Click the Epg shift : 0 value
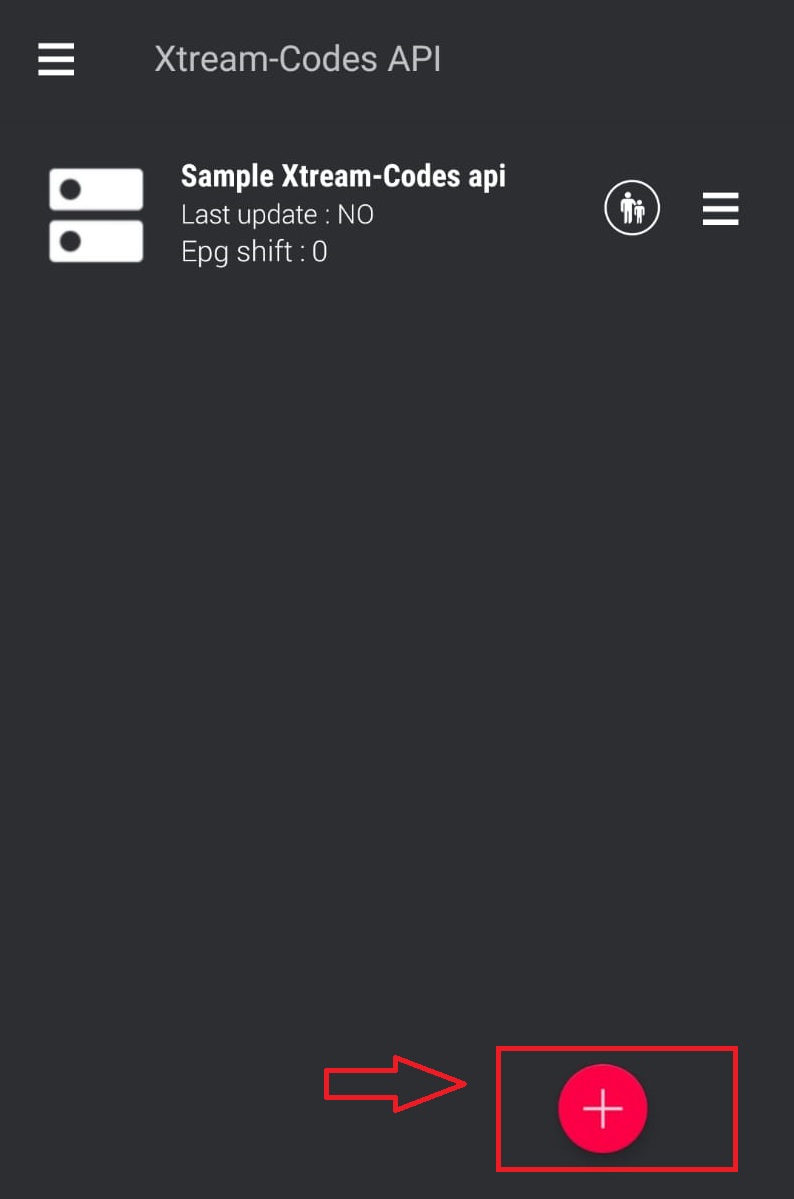 tap(248, 251)
